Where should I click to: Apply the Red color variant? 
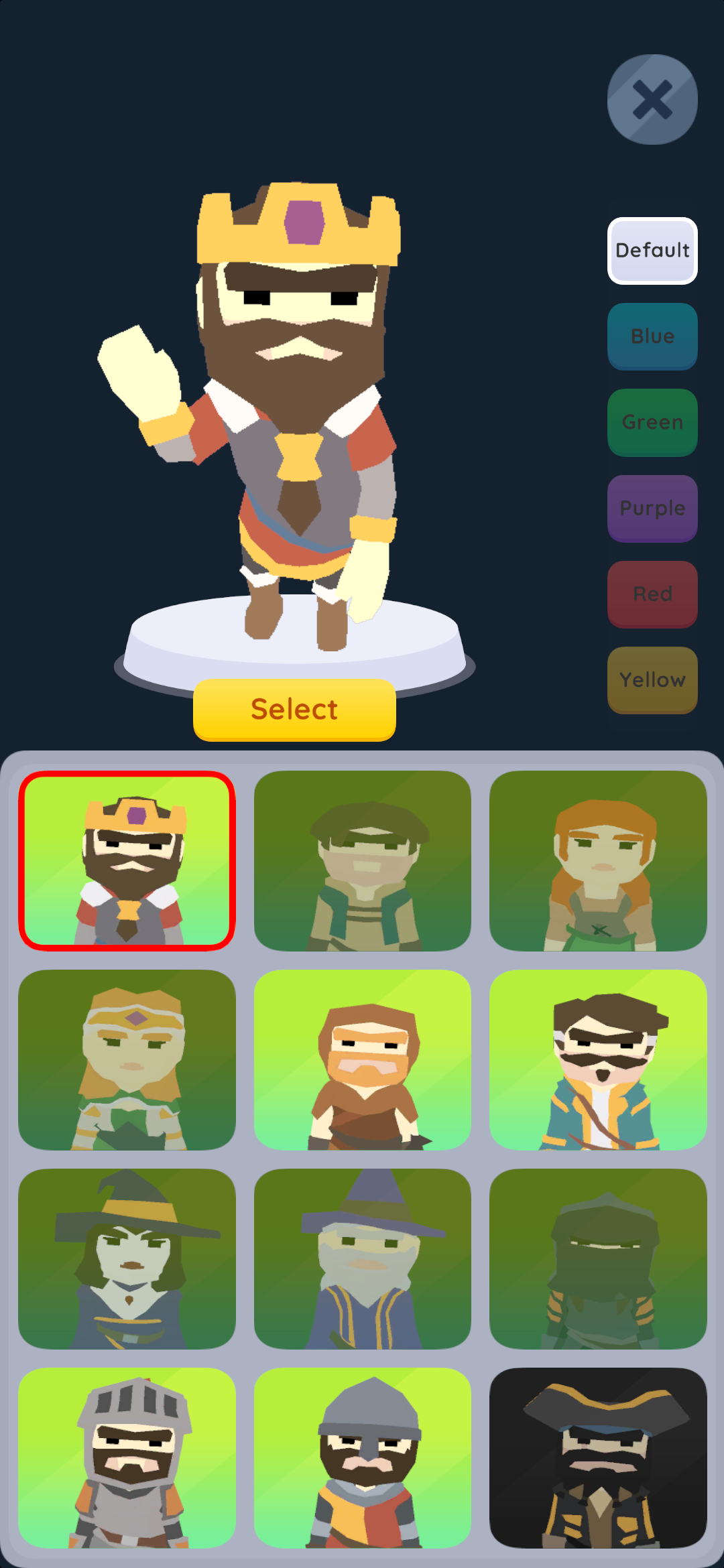[x=652, y=594]
